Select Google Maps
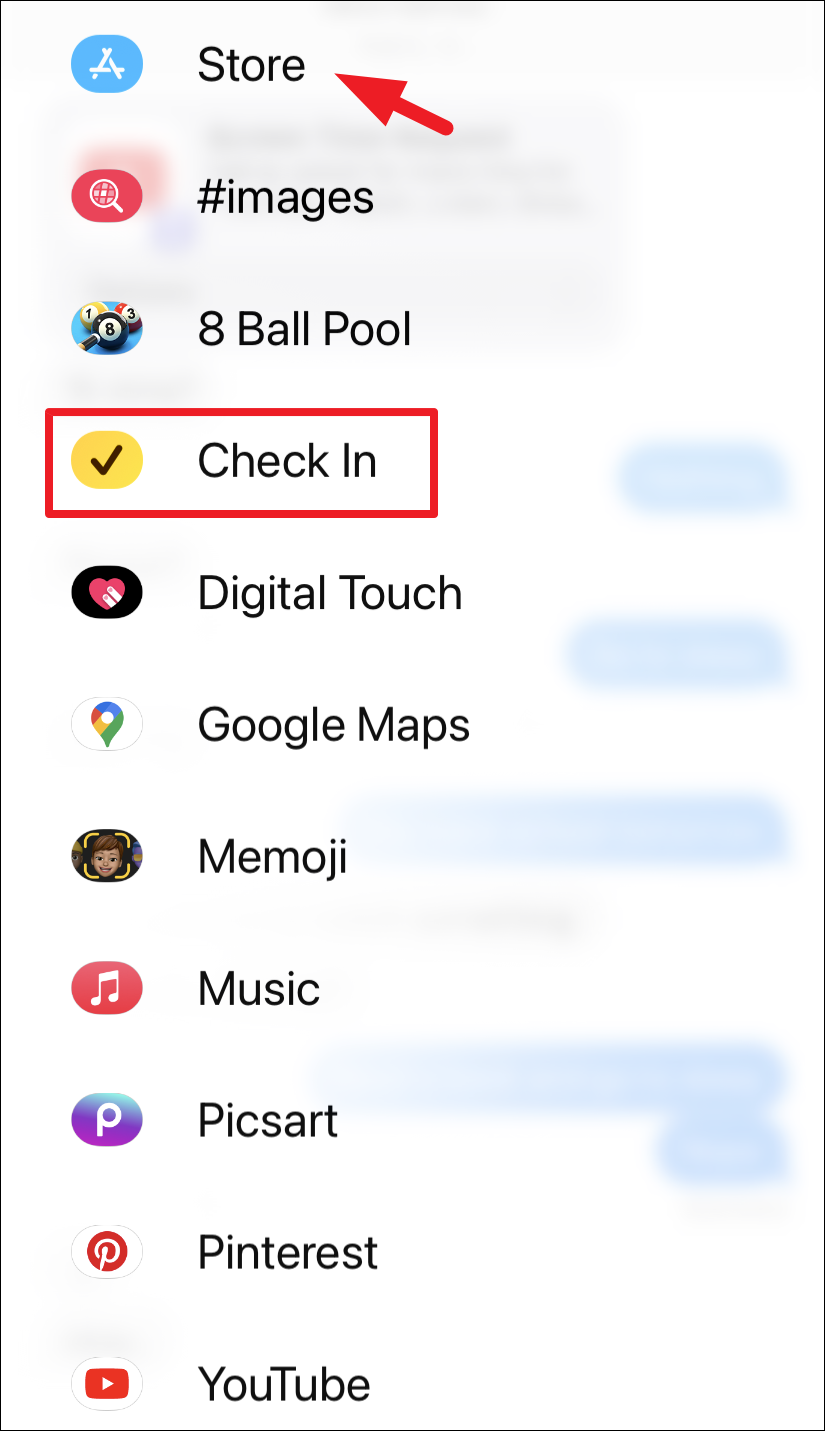Image resolution: width=825 pixels, height=1431 pixels. point(333,725)
